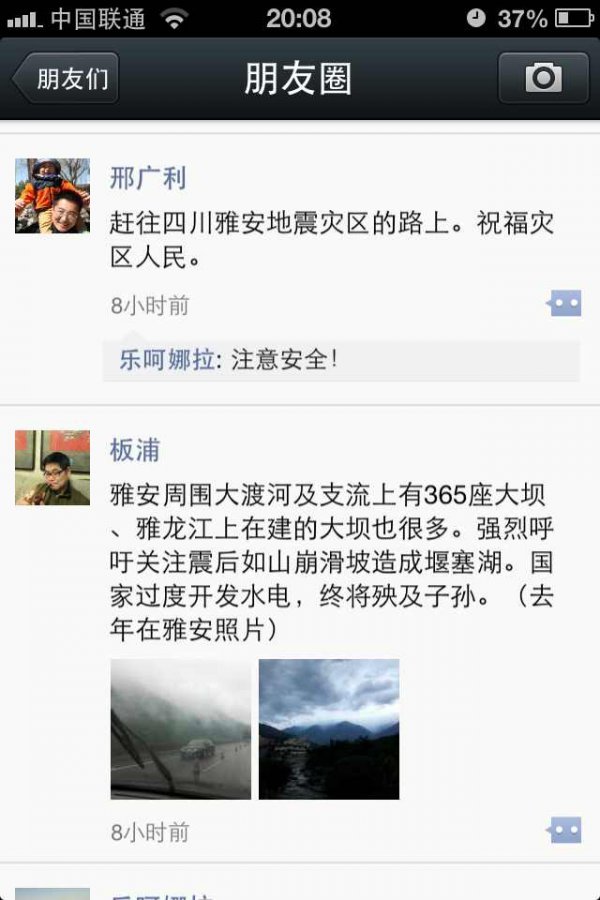Tap the name 板浦
Viewport: 600px width, 900px height.
(134, 450)
